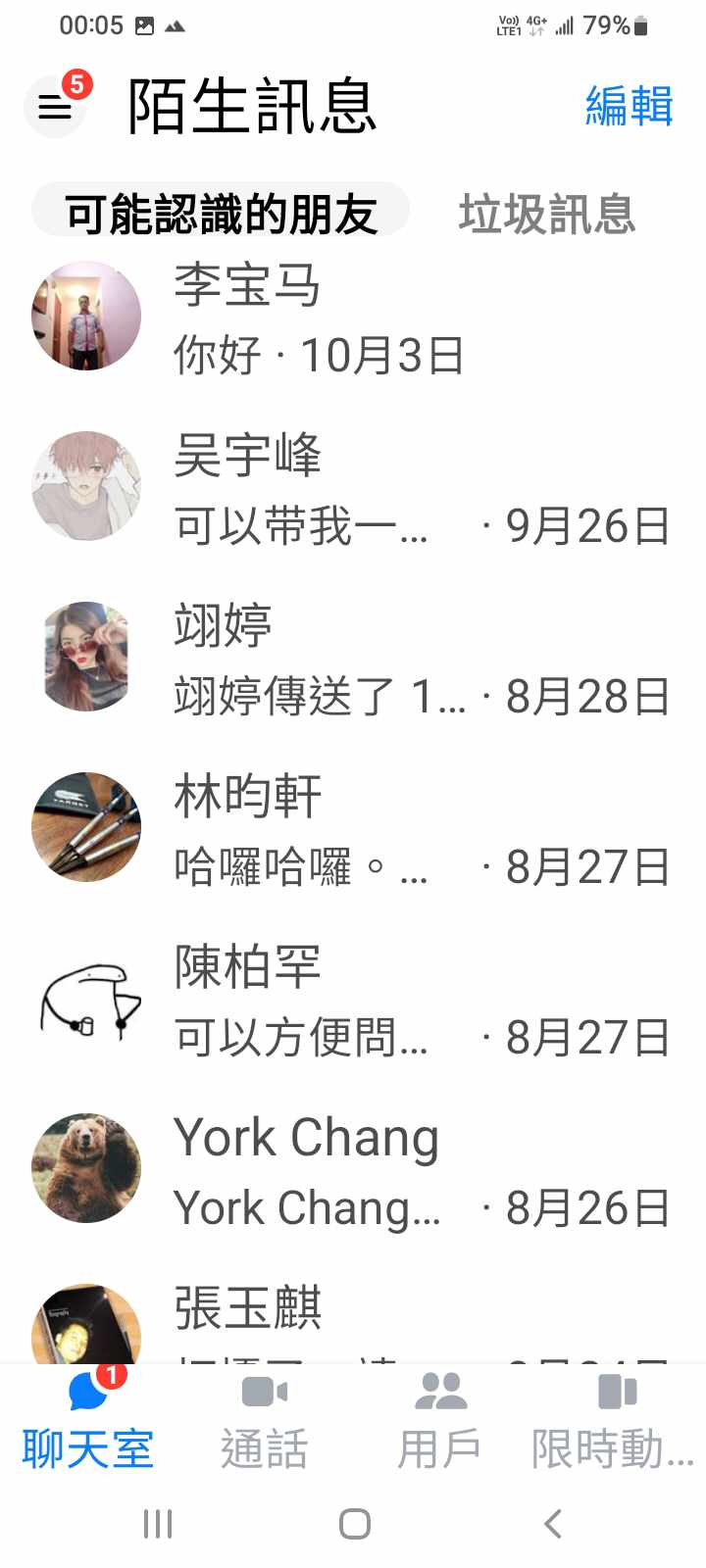
Task: Open the hamburger menu with 5 badge
Action: (55, 106)
